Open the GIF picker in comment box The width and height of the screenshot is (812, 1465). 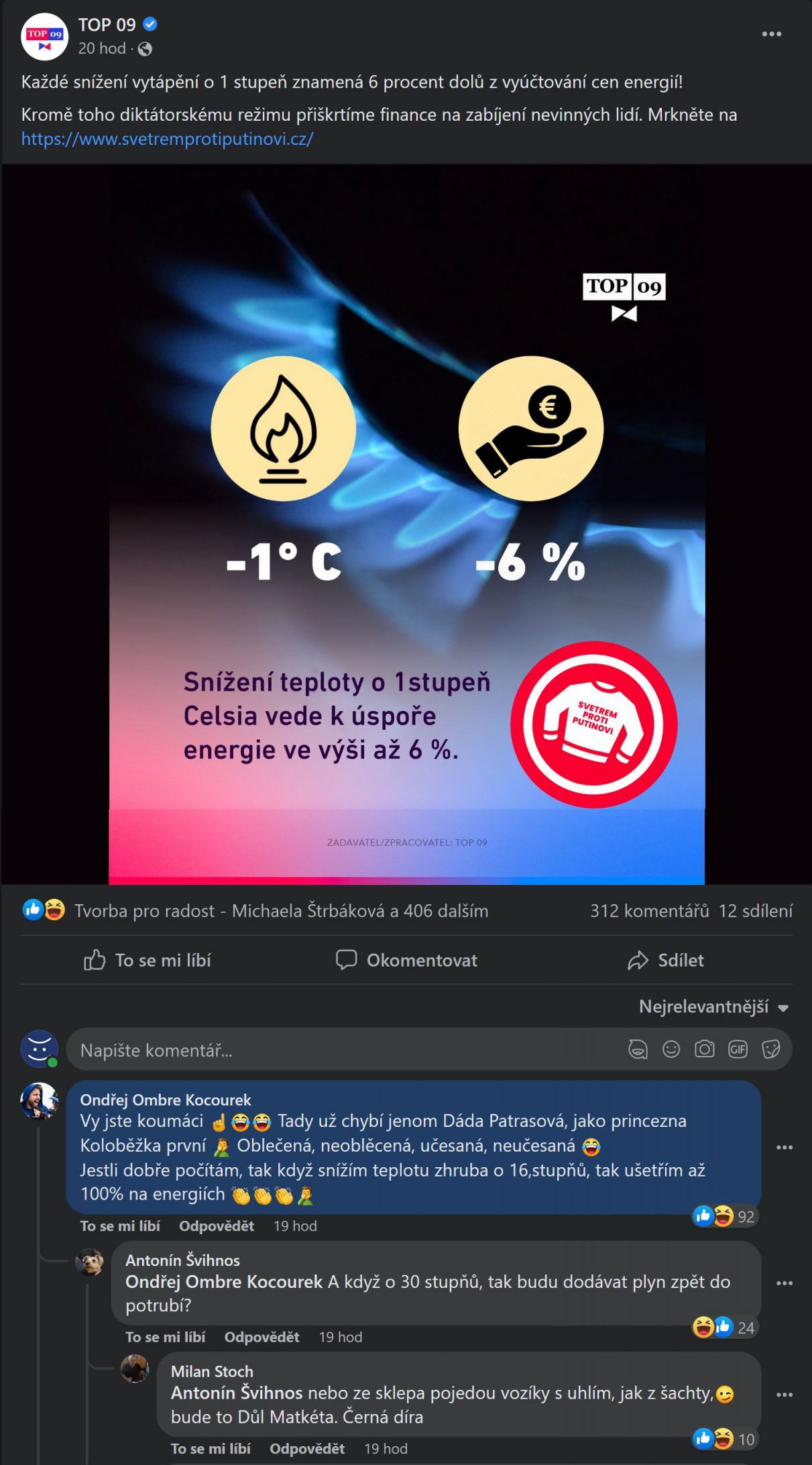point(738,1049)
